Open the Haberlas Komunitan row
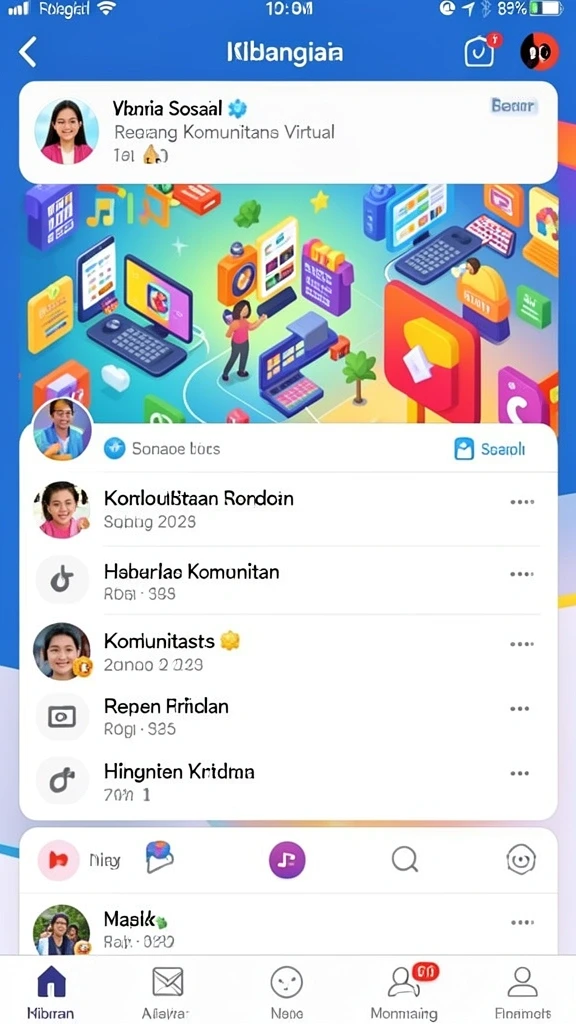 pos(288,580)
